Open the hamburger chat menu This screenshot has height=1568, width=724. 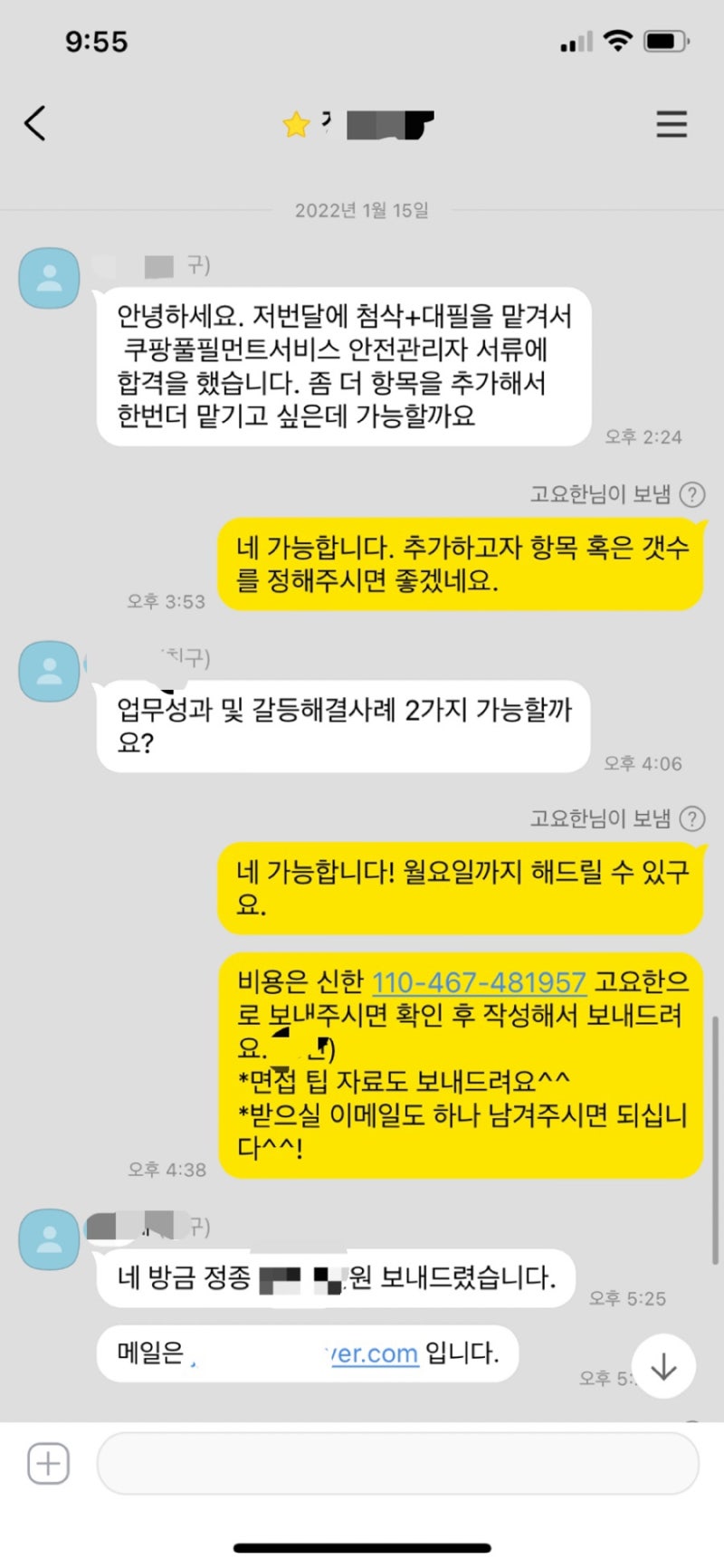coord(671,123)
